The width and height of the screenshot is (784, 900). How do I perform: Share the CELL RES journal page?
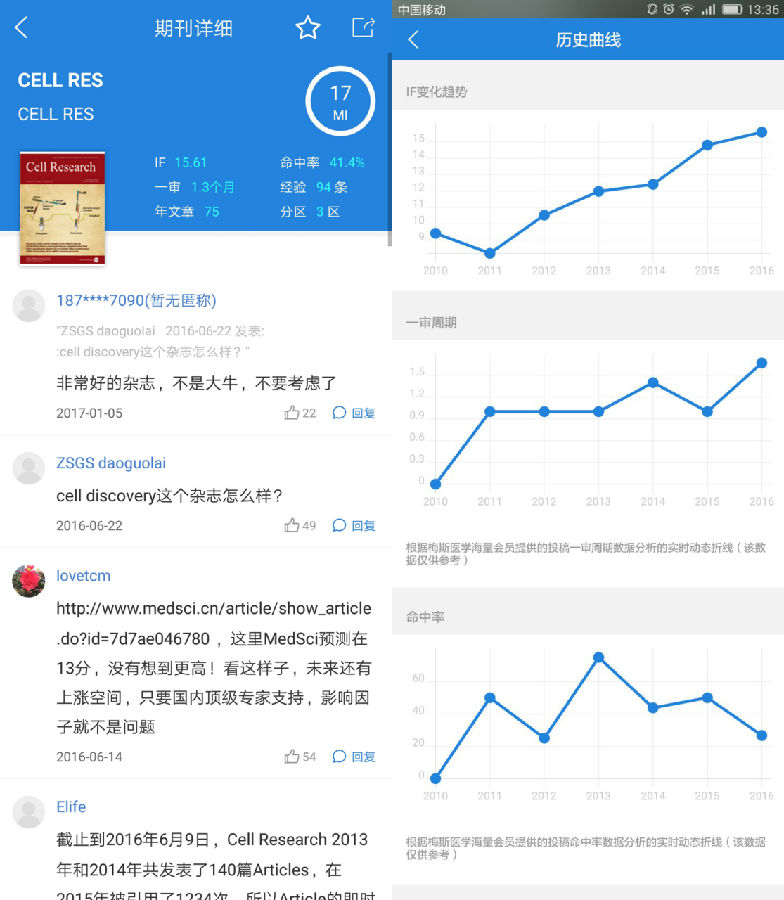coord(363,28)
